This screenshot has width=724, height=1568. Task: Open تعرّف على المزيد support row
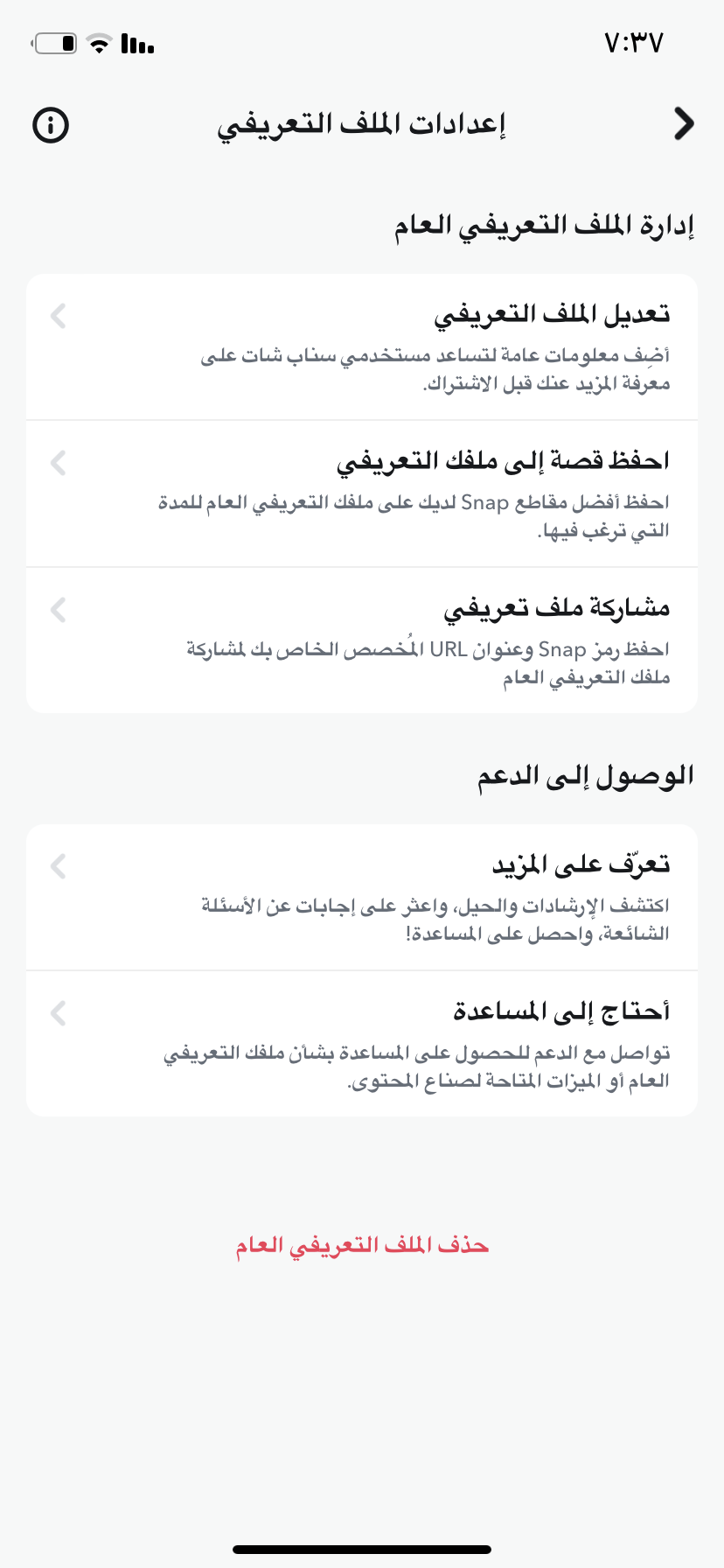tap(362, 898)
